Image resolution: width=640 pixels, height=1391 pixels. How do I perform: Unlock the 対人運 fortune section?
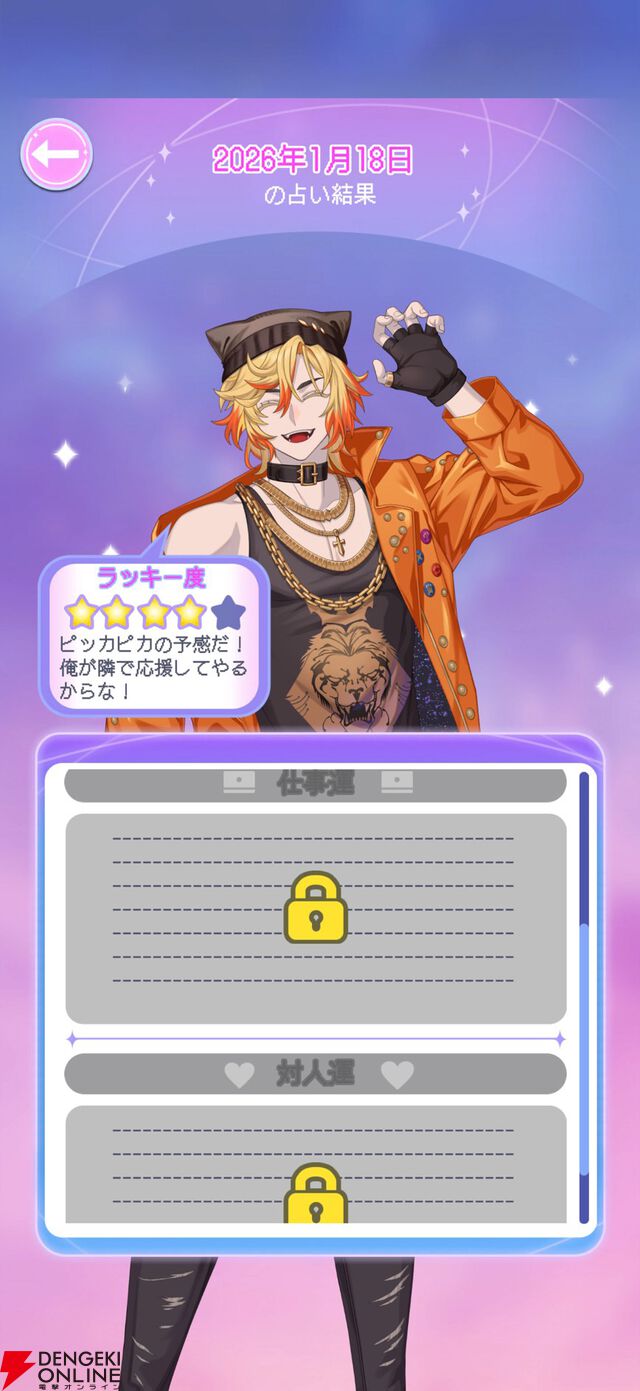coord(315,1195)
